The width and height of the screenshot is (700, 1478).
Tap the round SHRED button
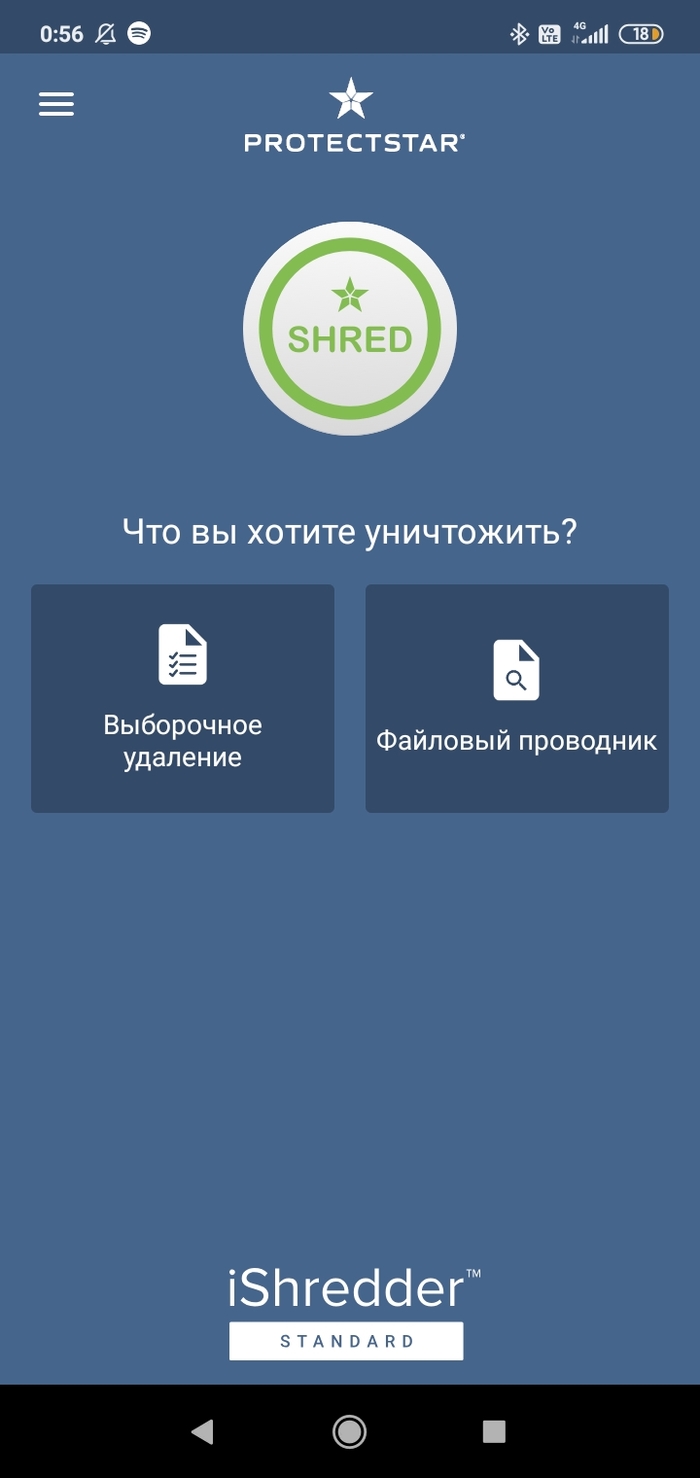point(350,330)
